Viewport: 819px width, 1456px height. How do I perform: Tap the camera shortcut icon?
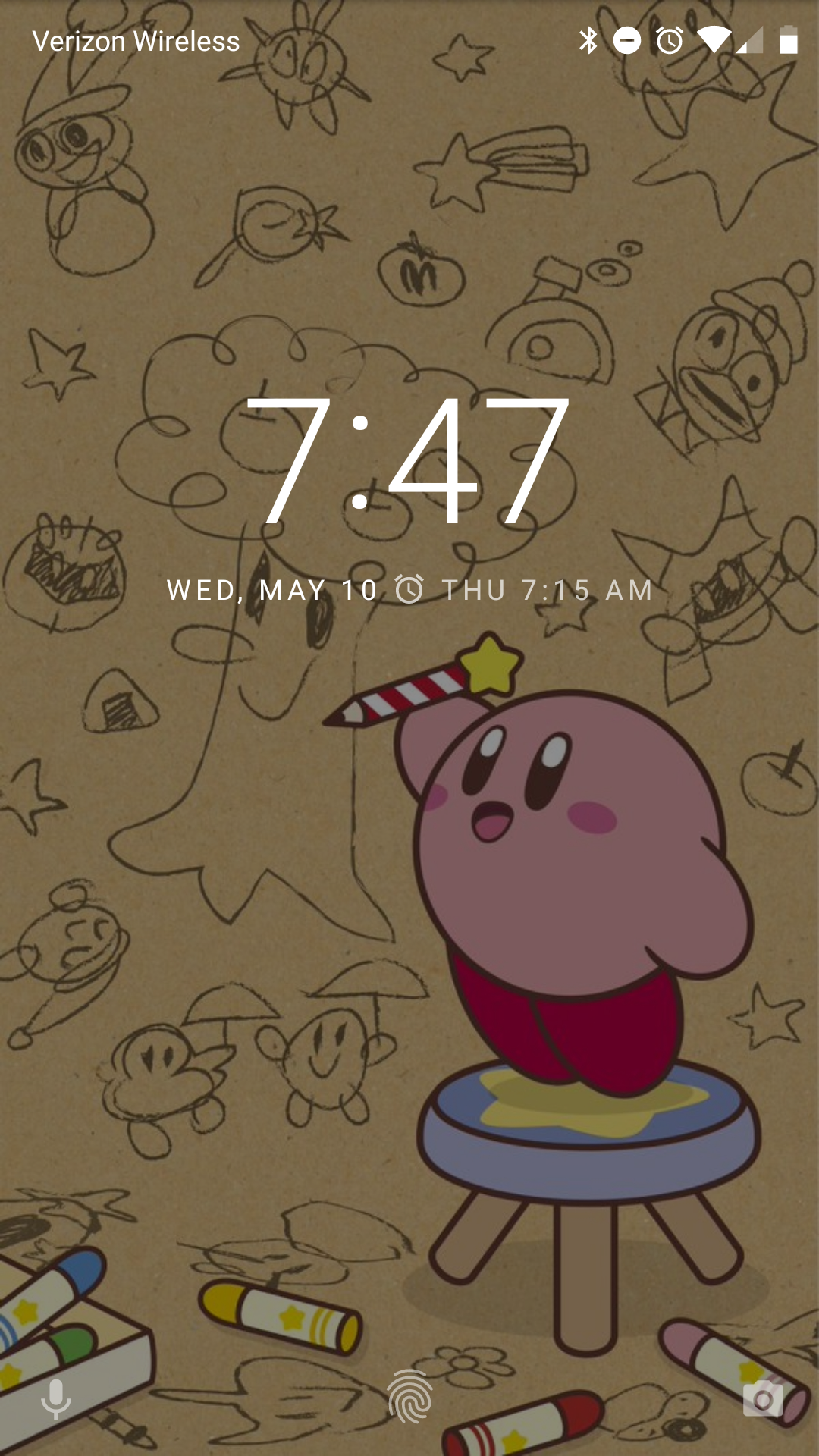click(x=763, y=1399)
